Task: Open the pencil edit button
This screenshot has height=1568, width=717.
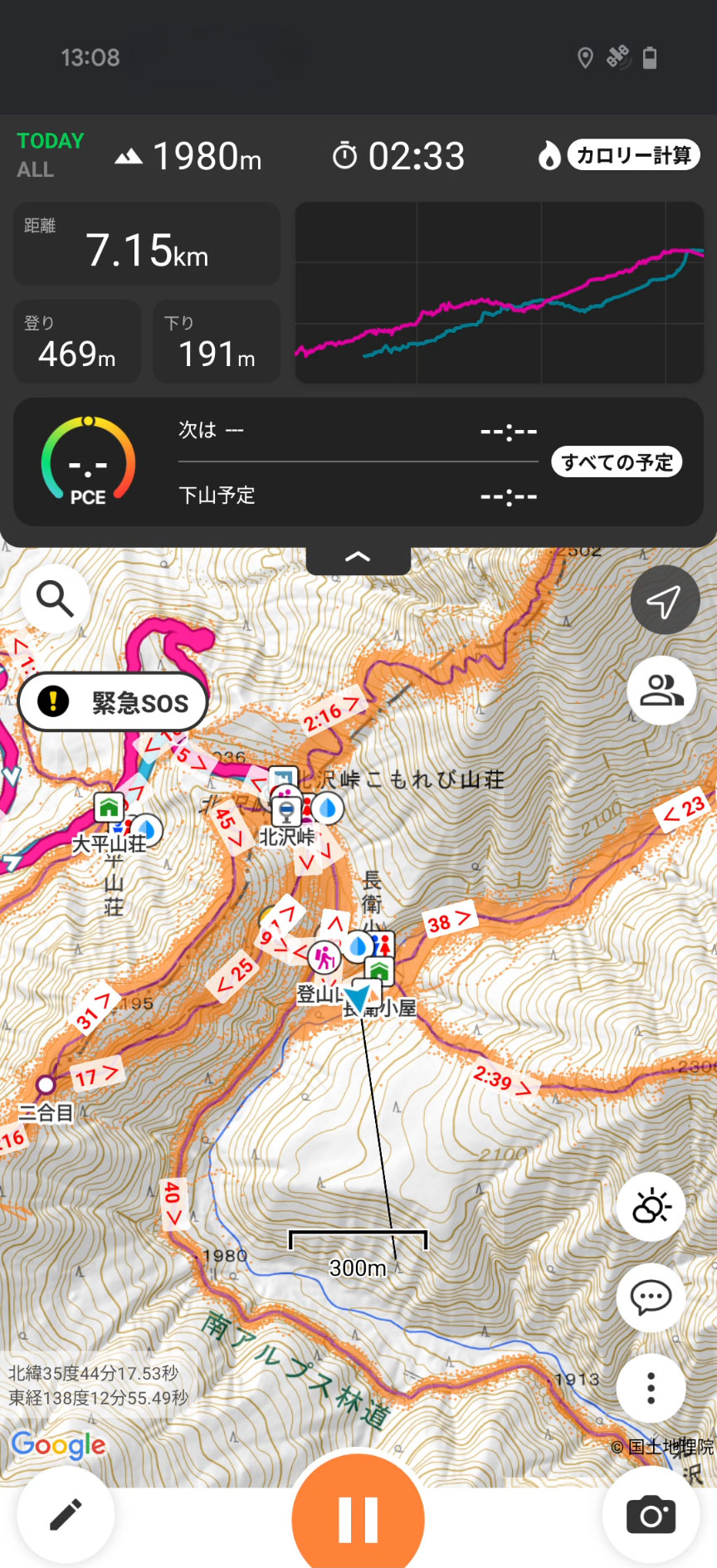Action: [x=66, y=1515]
